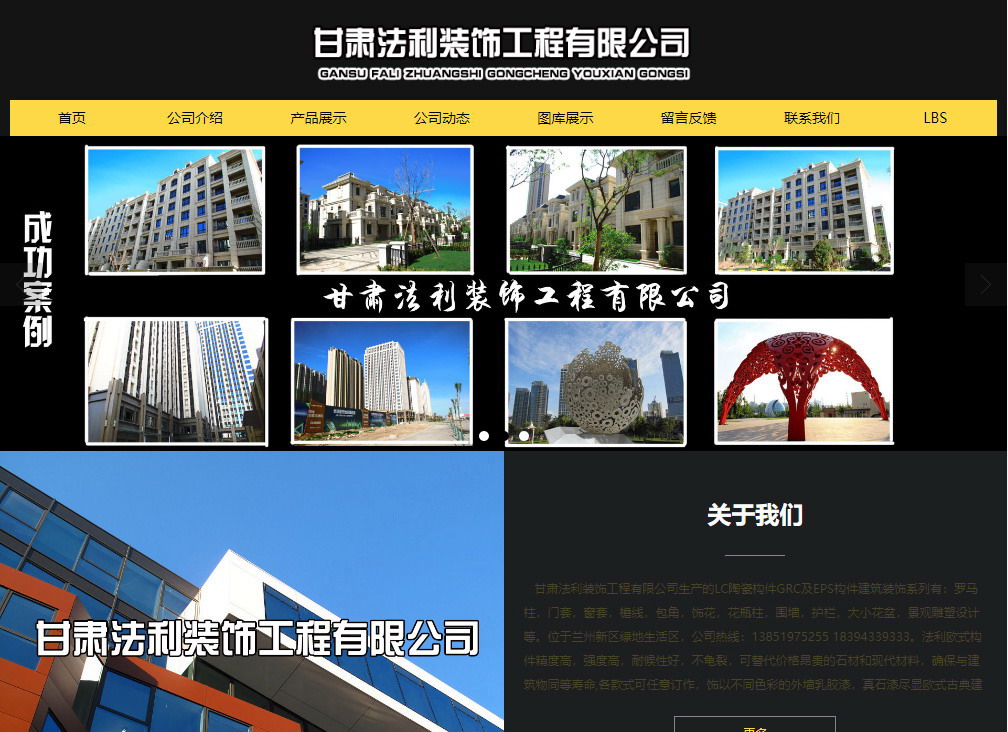
Task: Jump to the first banner slide dot
Action: pos(484,436)
